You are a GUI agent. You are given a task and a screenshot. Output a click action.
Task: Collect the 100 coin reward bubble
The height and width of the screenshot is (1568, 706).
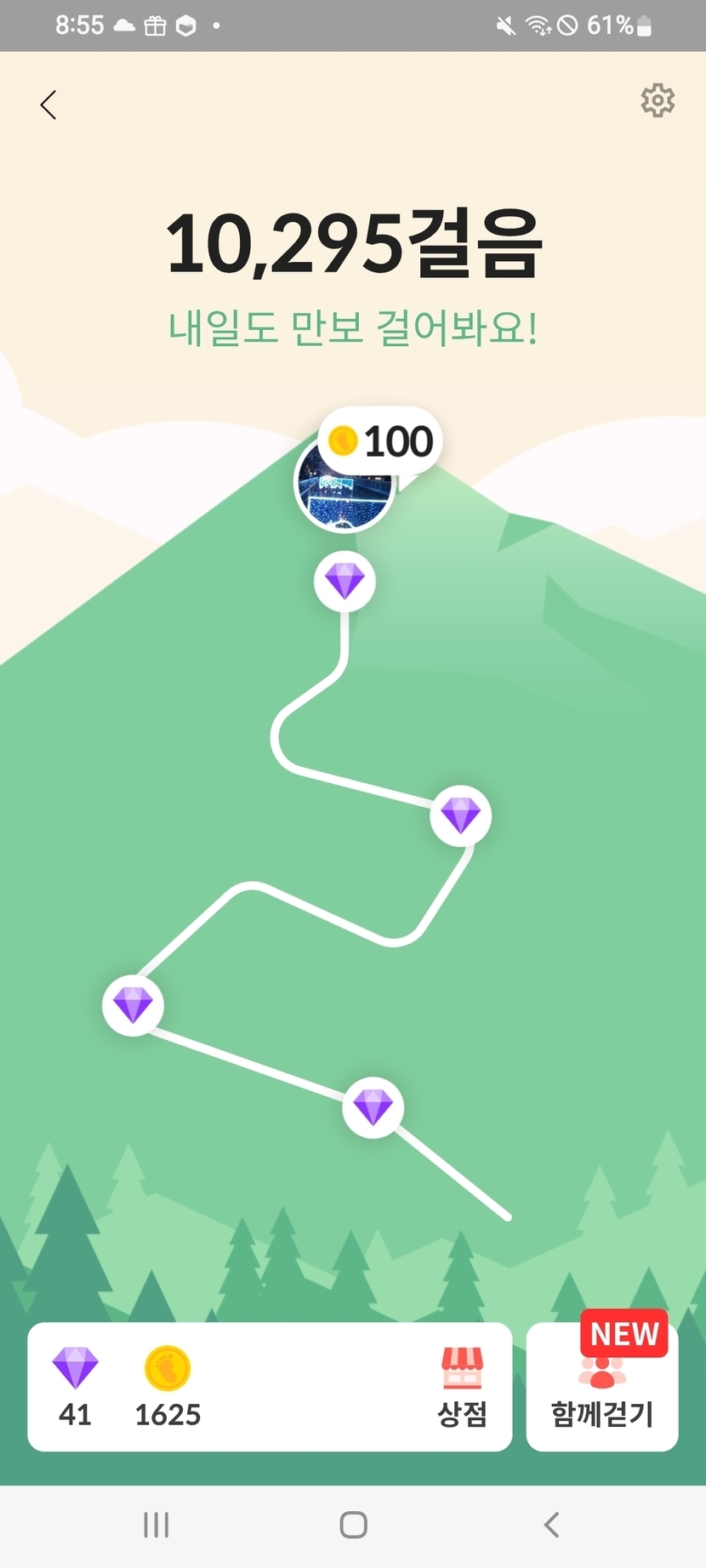tap(382, 442)
